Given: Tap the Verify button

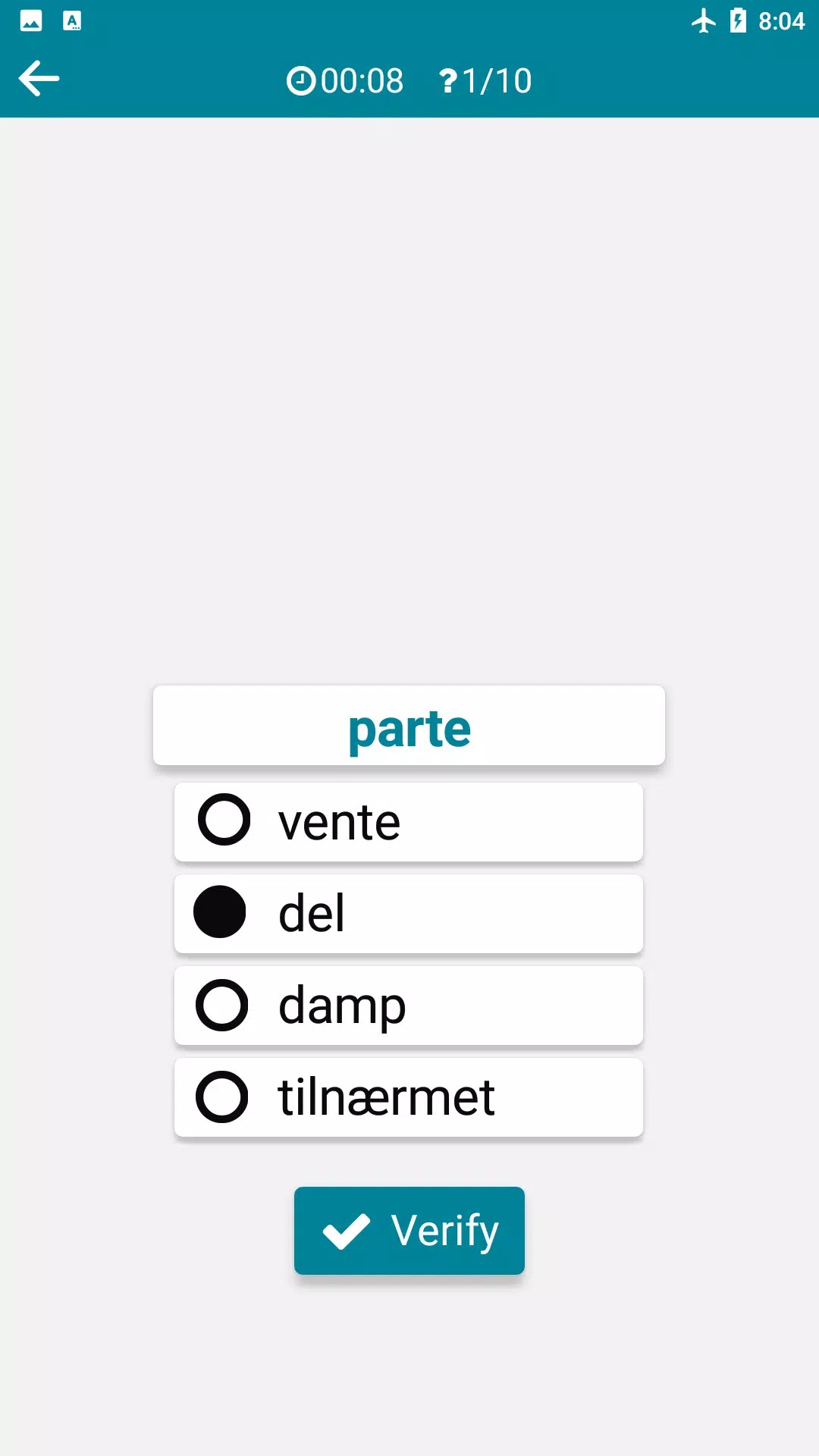Looking at the screenshot, I should (409, 1230).
